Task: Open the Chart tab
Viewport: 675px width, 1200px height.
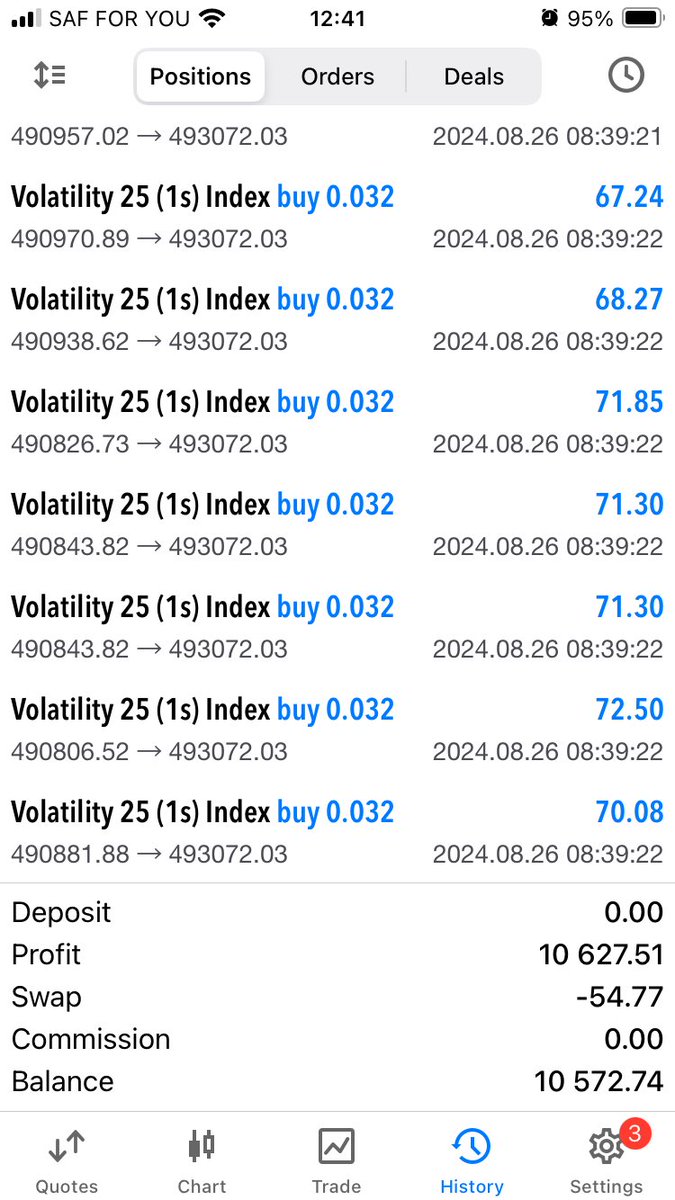Action: point(202,1160)
